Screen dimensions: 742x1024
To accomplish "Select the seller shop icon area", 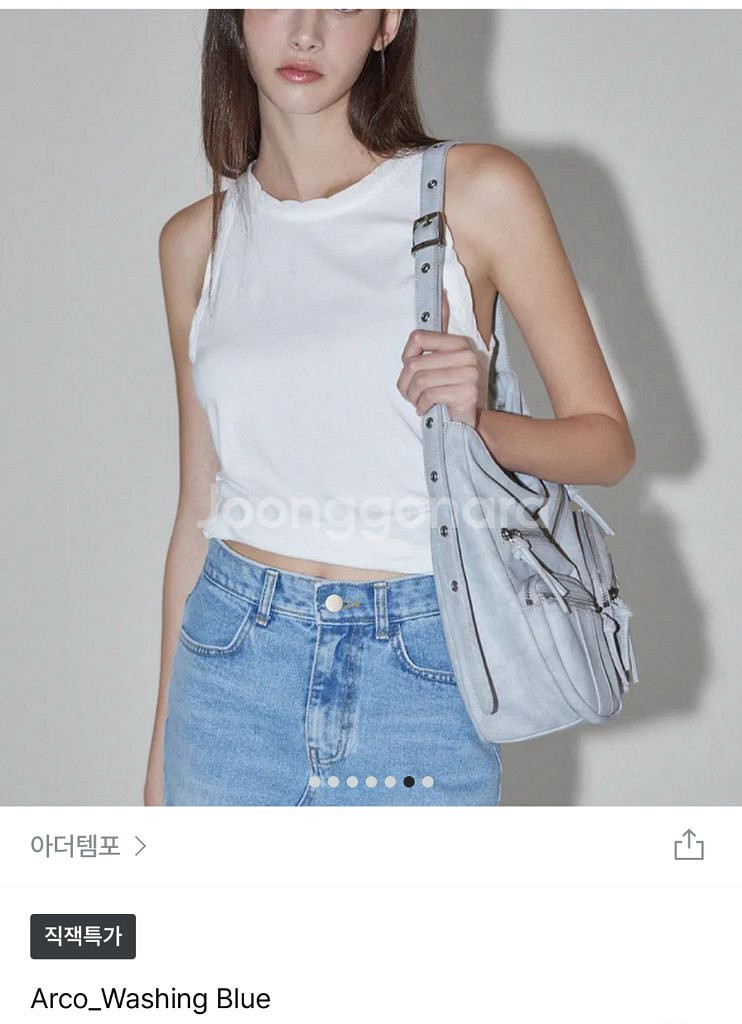I will click(75, 845).
